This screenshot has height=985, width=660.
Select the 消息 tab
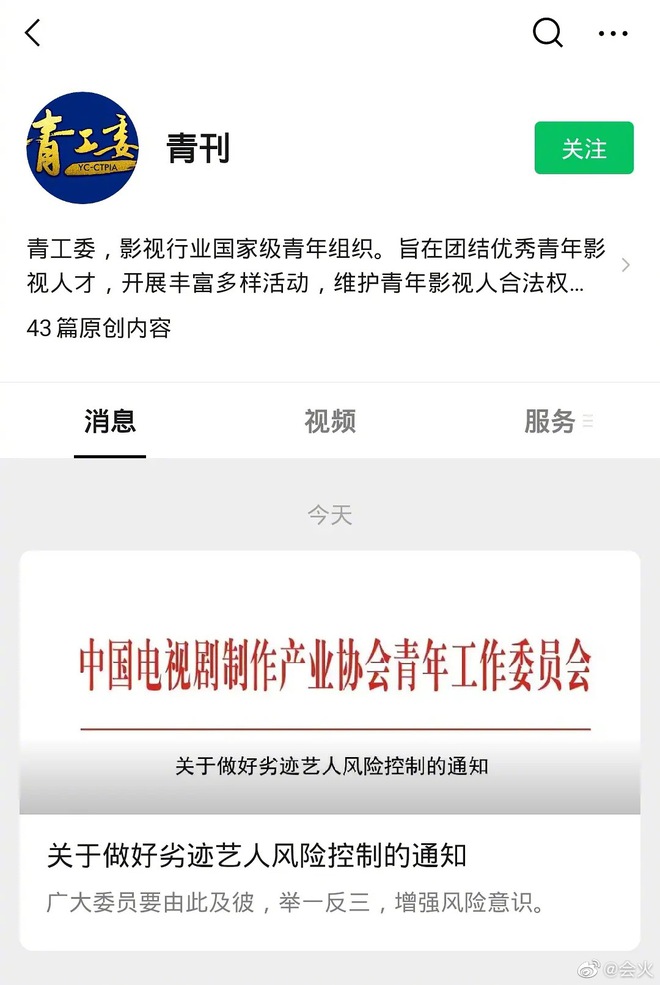coord(110,421)
